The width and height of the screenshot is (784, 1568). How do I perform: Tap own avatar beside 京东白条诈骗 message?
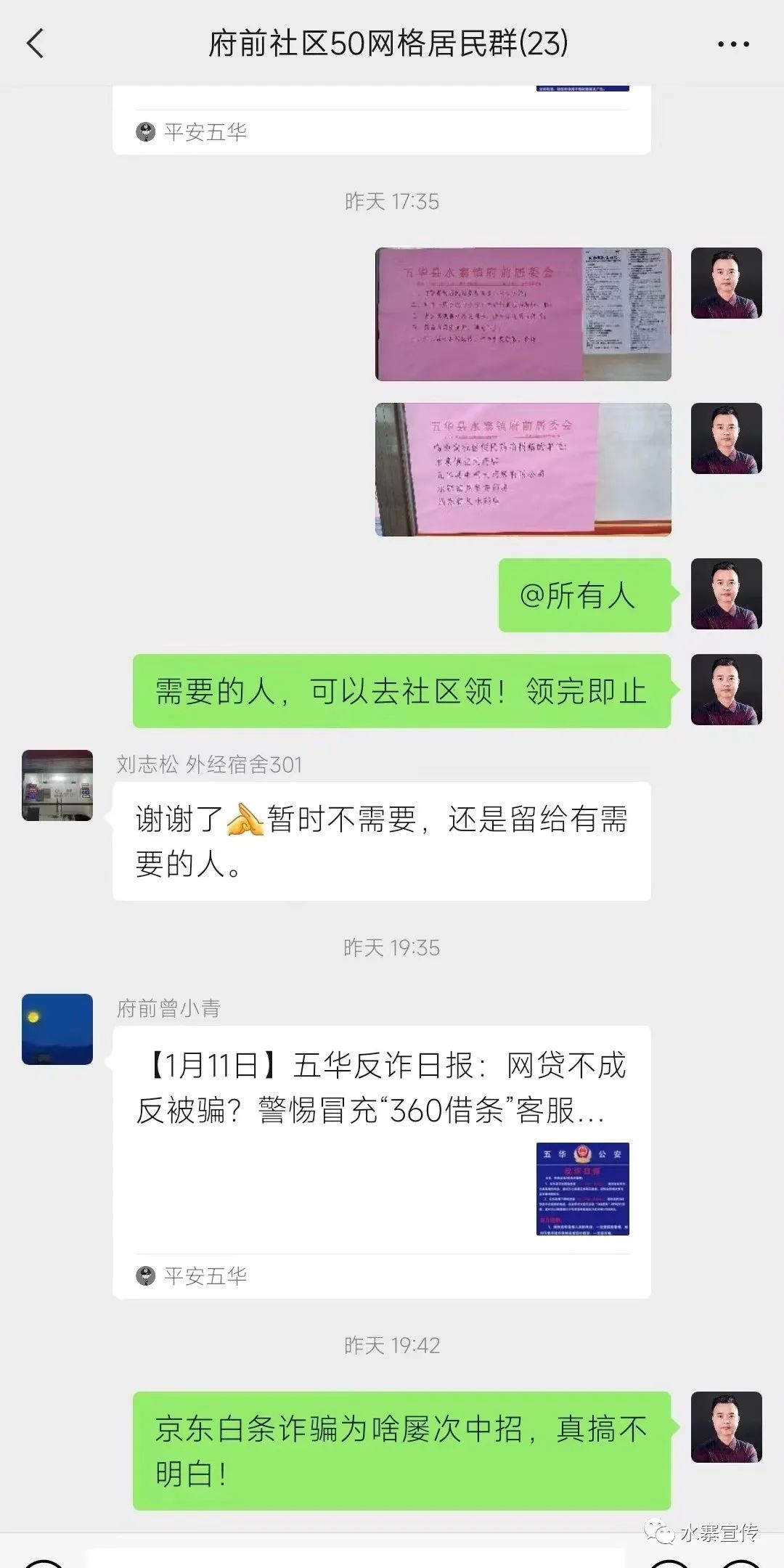click(726, 1426)
